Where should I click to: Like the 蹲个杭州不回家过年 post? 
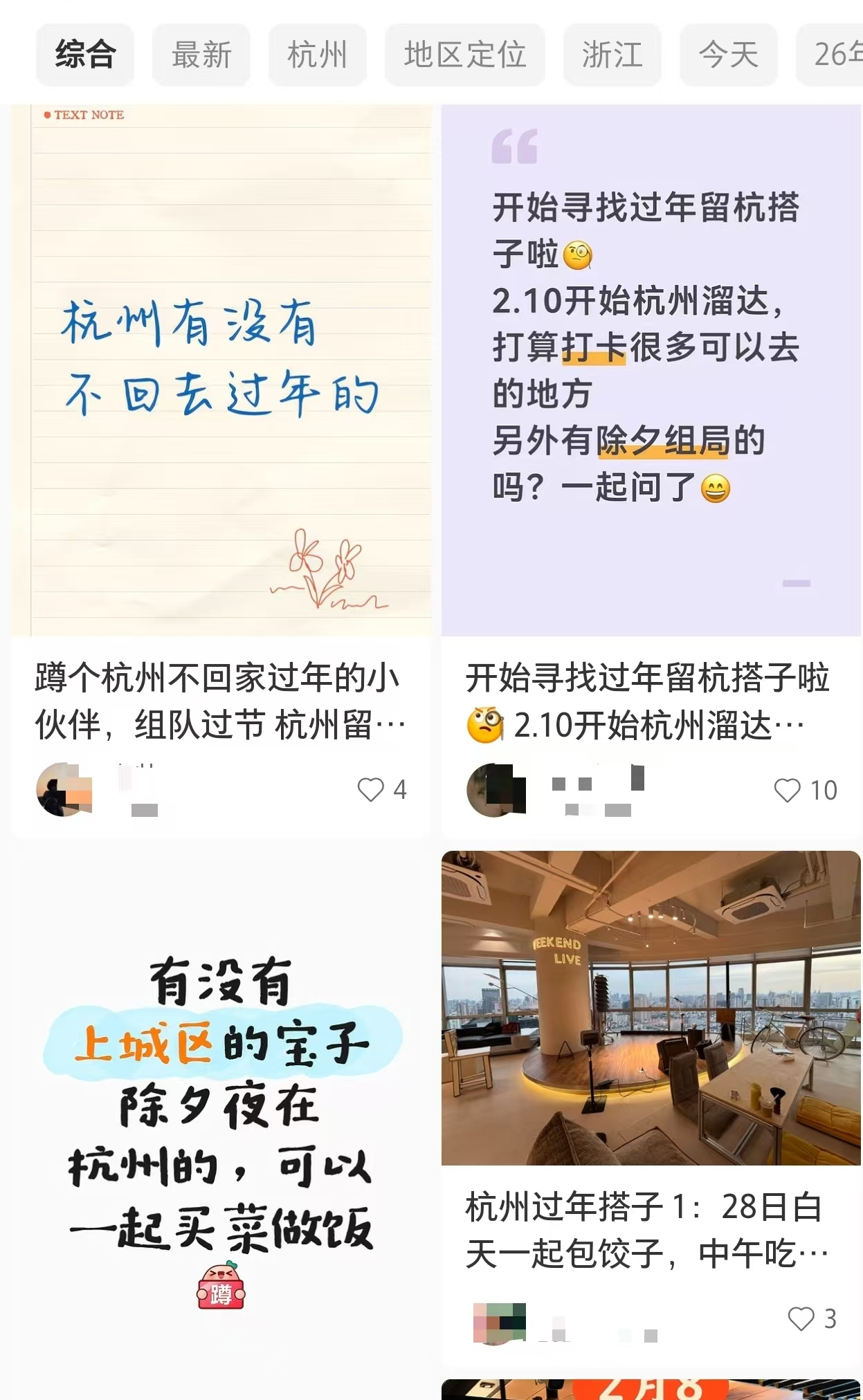click(x=371, y=789)
